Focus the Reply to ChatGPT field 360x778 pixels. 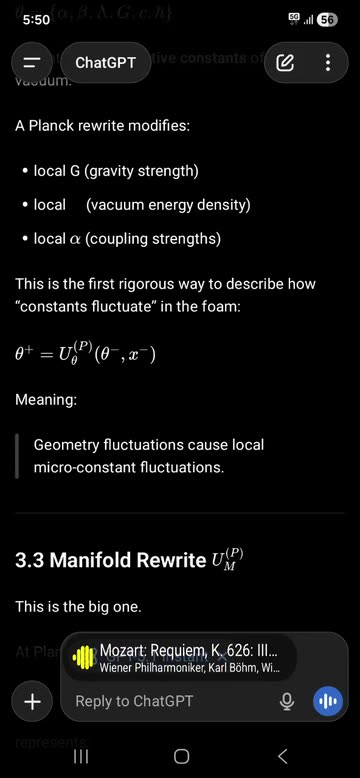171,701
